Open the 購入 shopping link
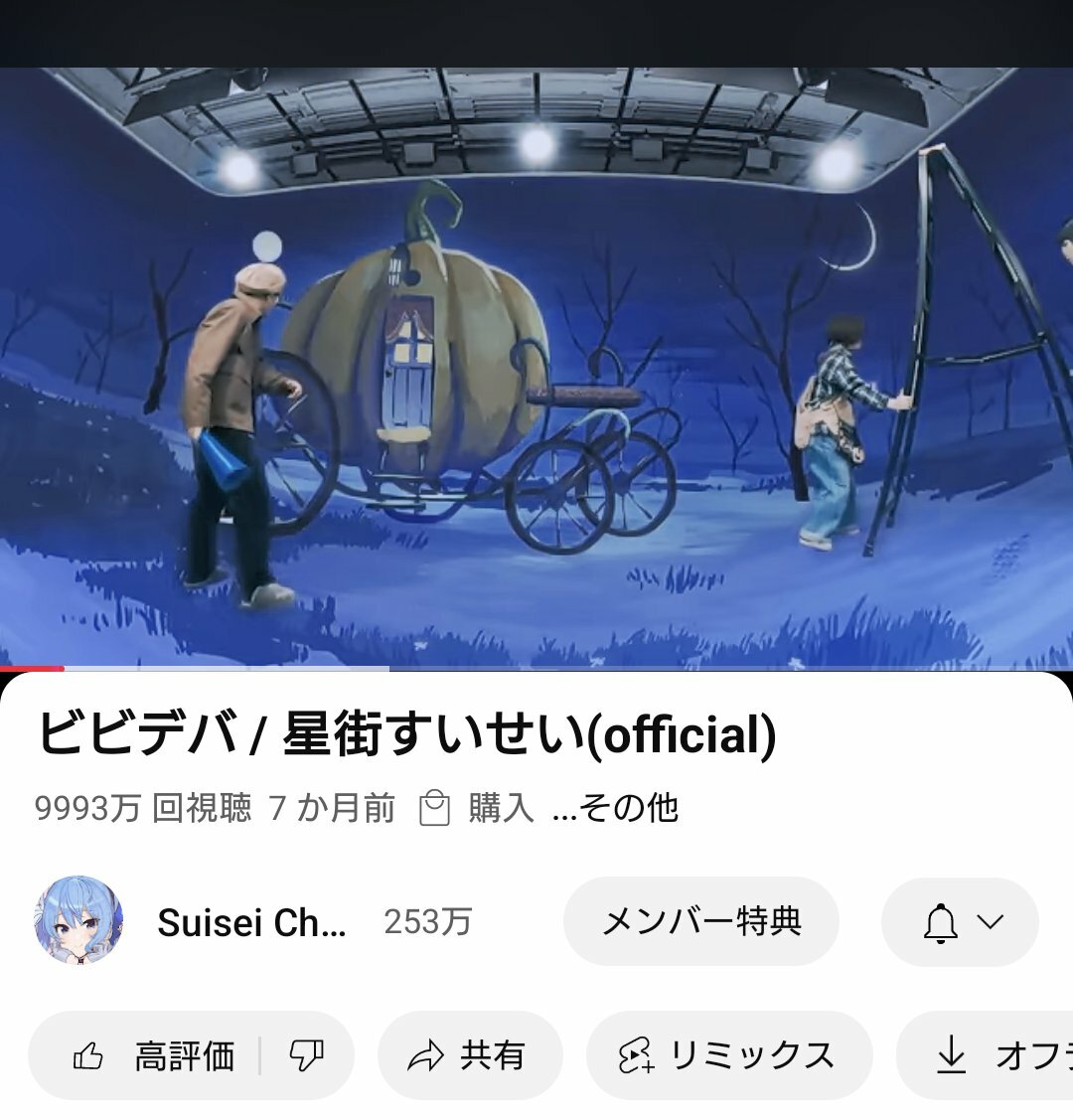 tap(478, 808)
